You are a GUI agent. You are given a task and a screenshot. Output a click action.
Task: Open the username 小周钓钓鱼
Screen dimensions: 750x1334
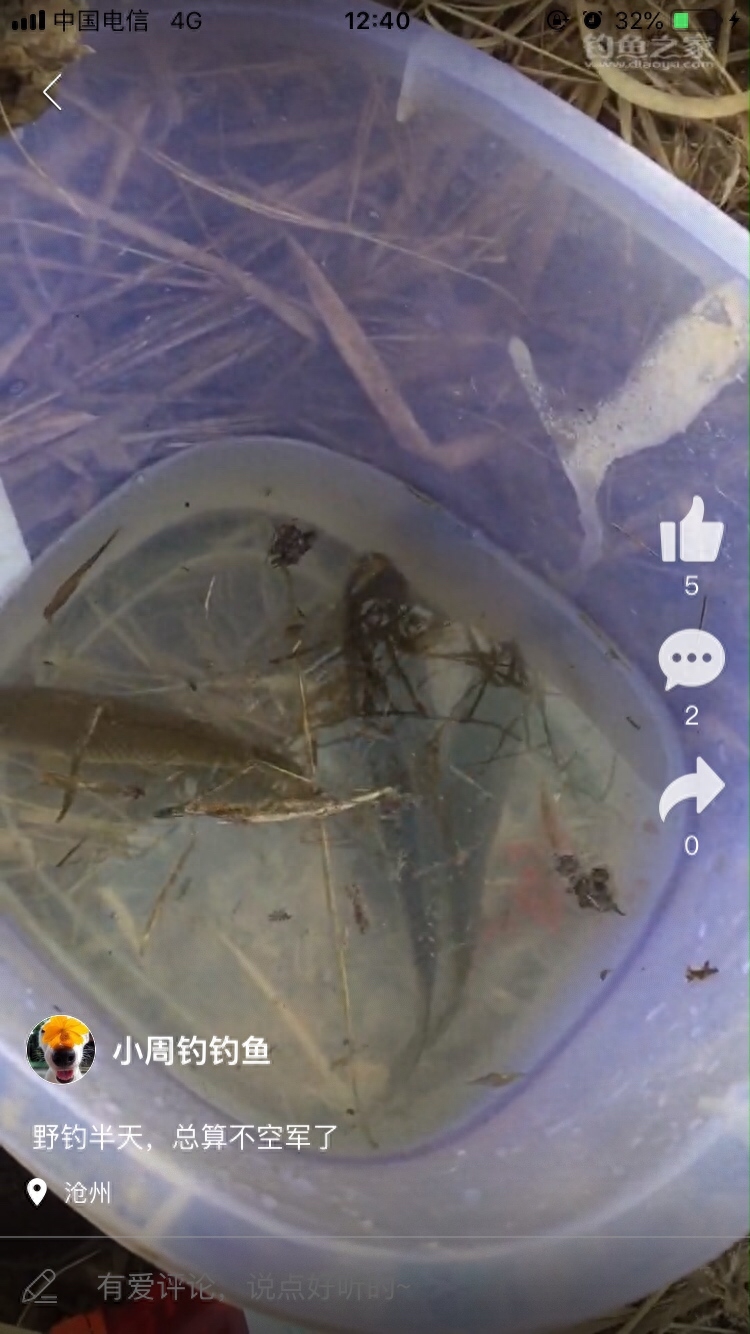(191, 1051)
